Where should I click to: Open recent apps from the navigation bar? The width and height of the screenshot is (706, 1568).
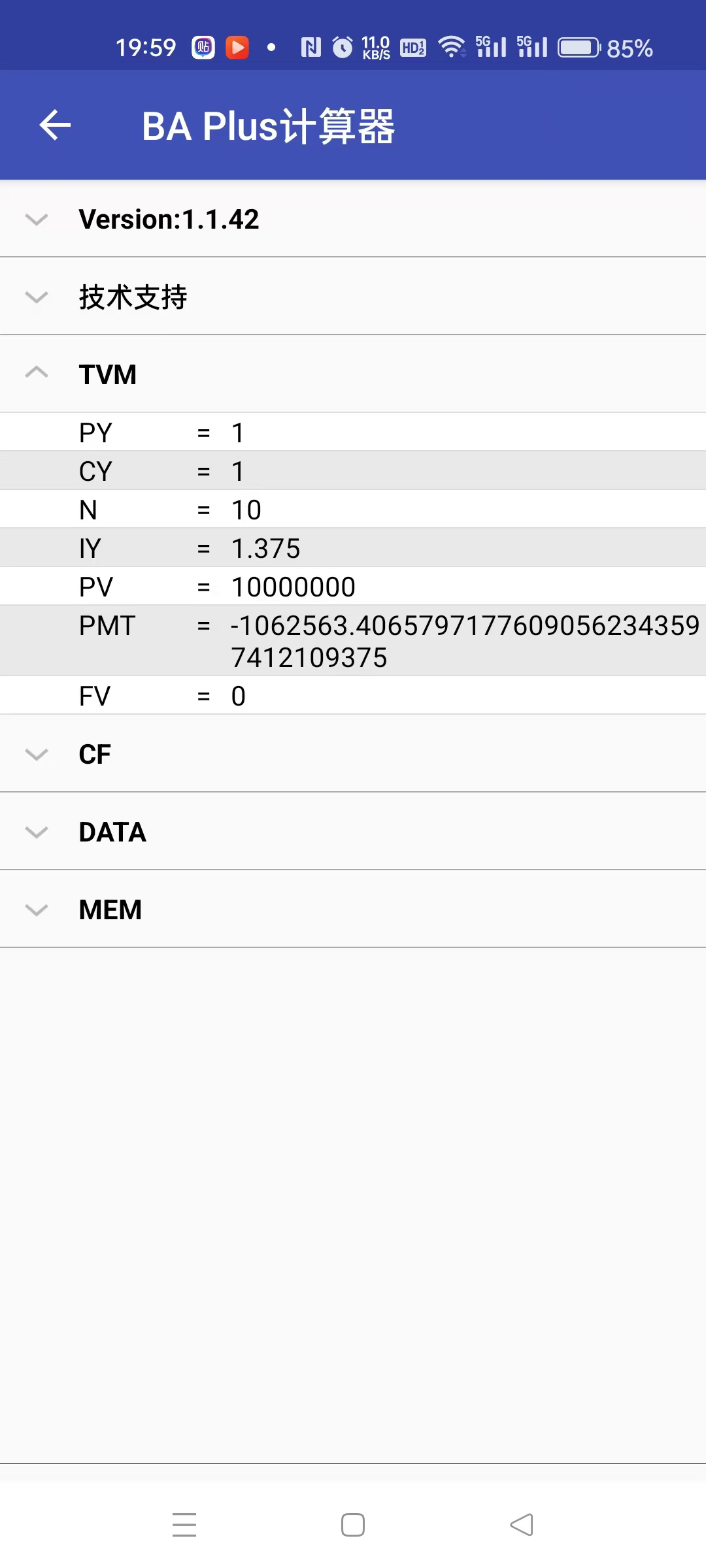click(184, 1524)
